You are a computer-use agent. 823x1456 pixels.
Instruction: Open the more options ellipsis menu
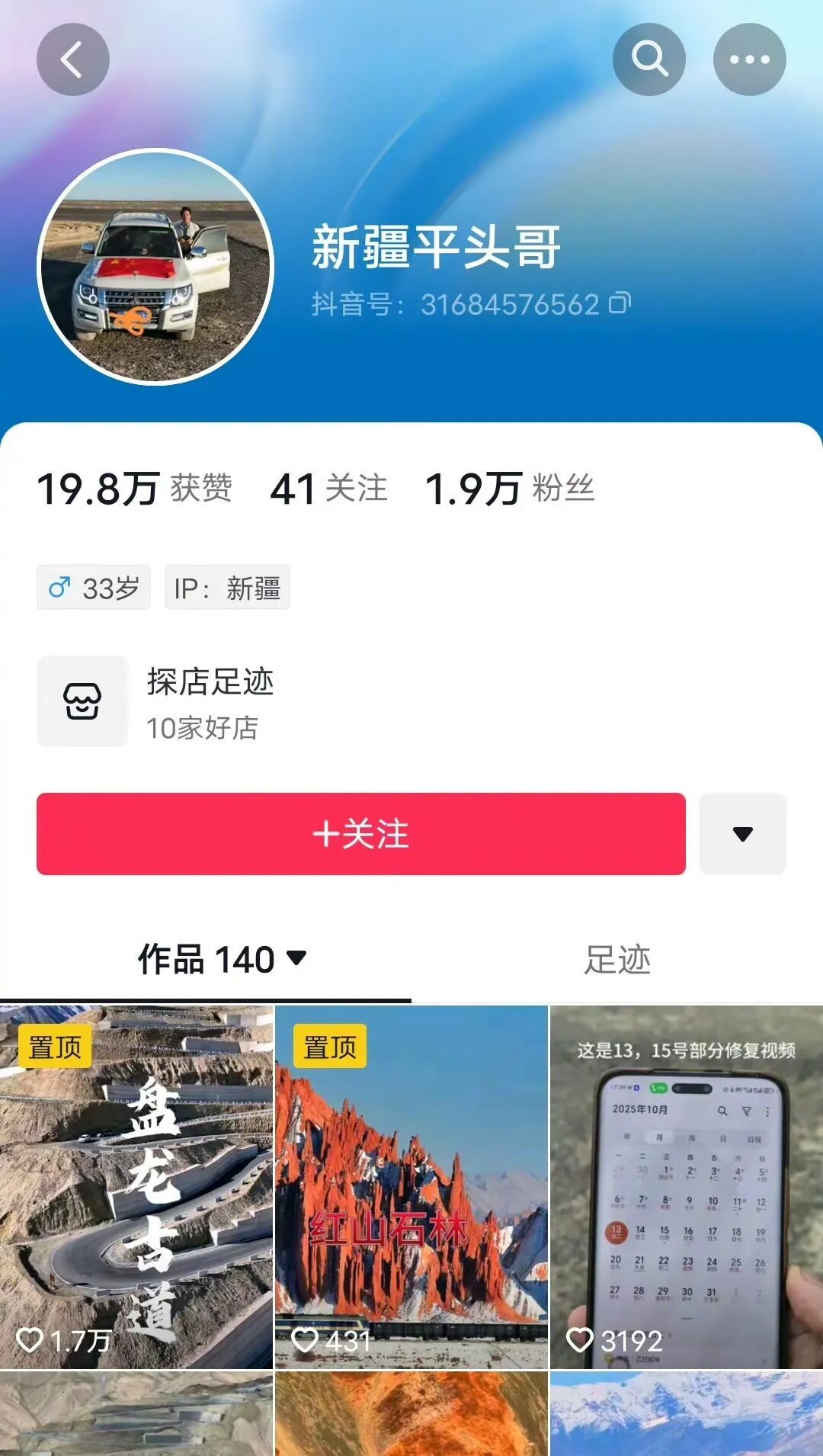(x=751, y=59)
